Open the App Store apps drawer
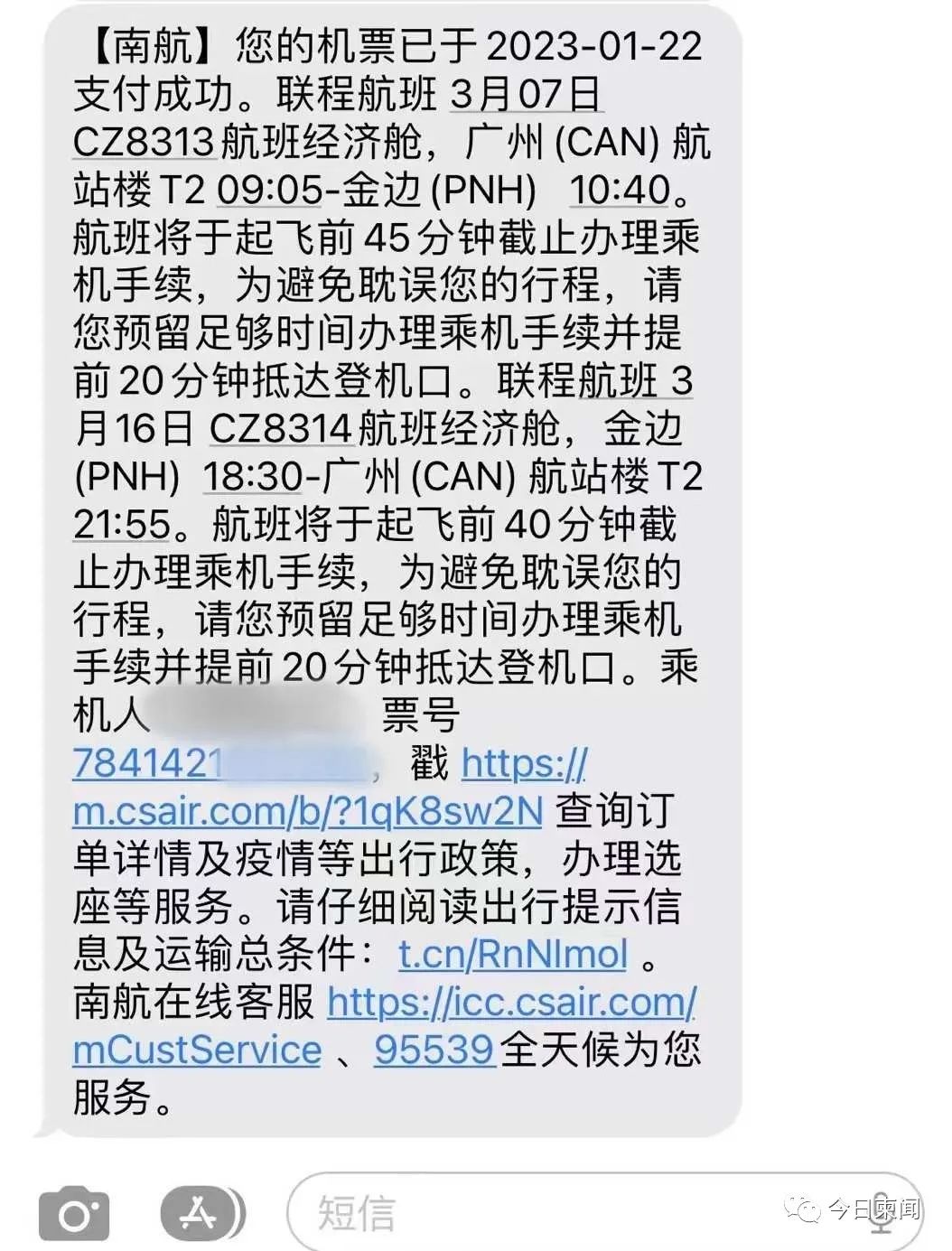The width and height of the screenshot is (952, 1251). coord(201,1213)
